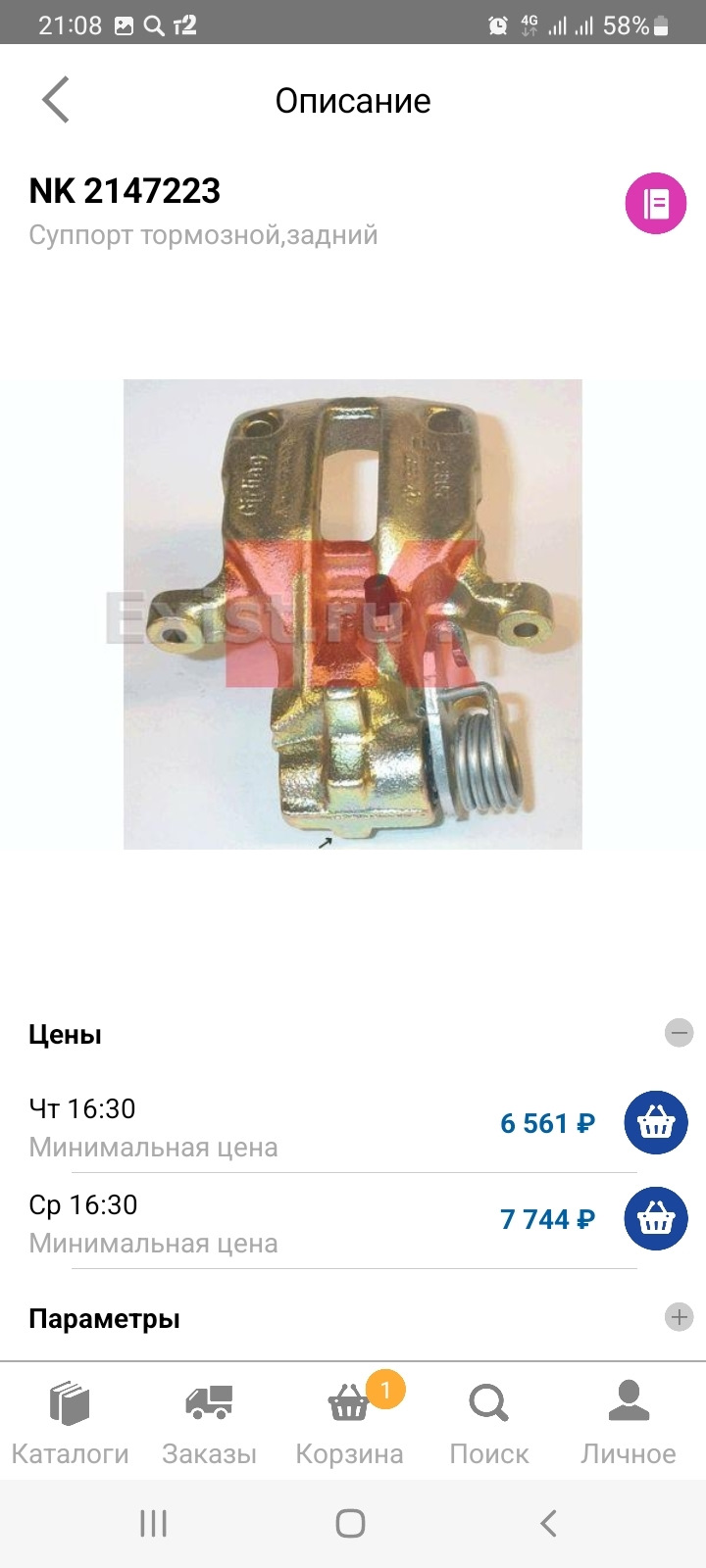706x1568 pixels.
Task: Open the Личное tab
Action: pyautogui.click(x=628, y=1421)
